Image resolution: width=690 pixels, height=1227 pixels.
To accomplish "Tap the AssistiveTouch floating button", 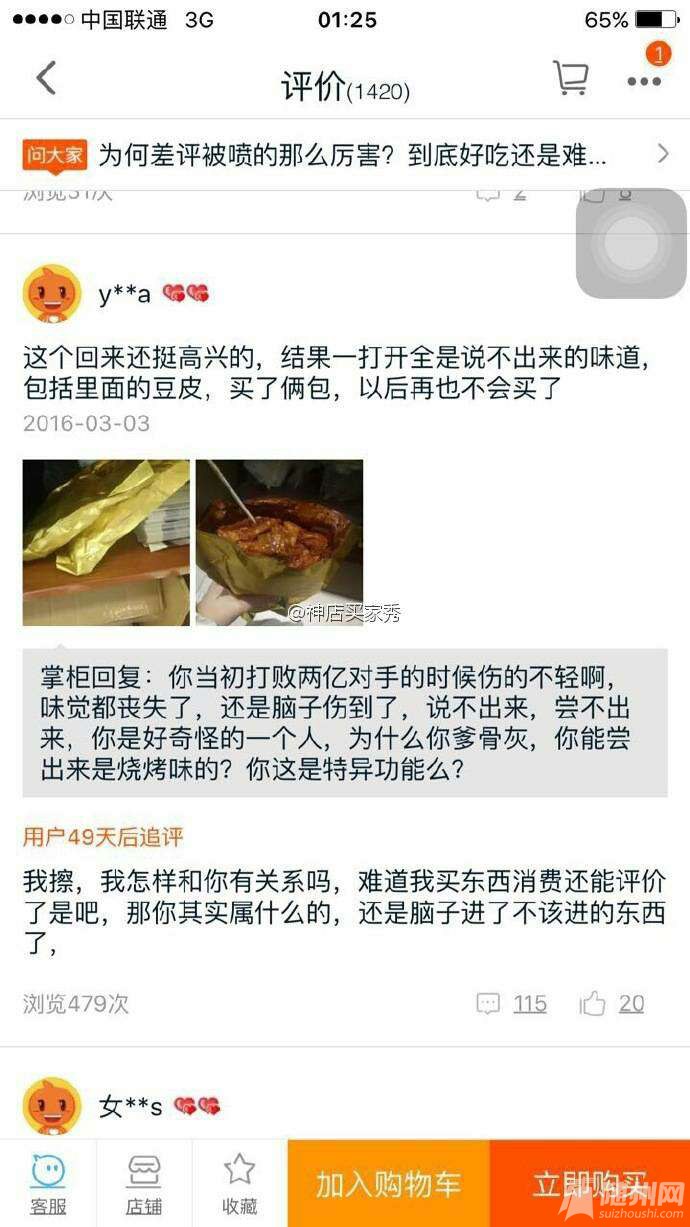I will click(631, 244).
